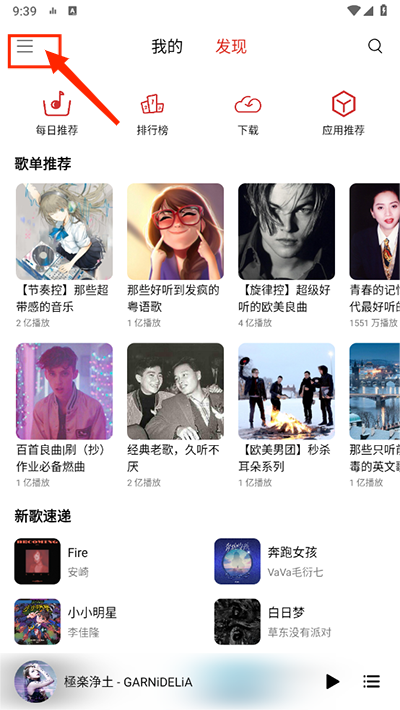This screenshot has width=400, height=710.
Task: Open the play queue list icon
Action: [371, 681]
